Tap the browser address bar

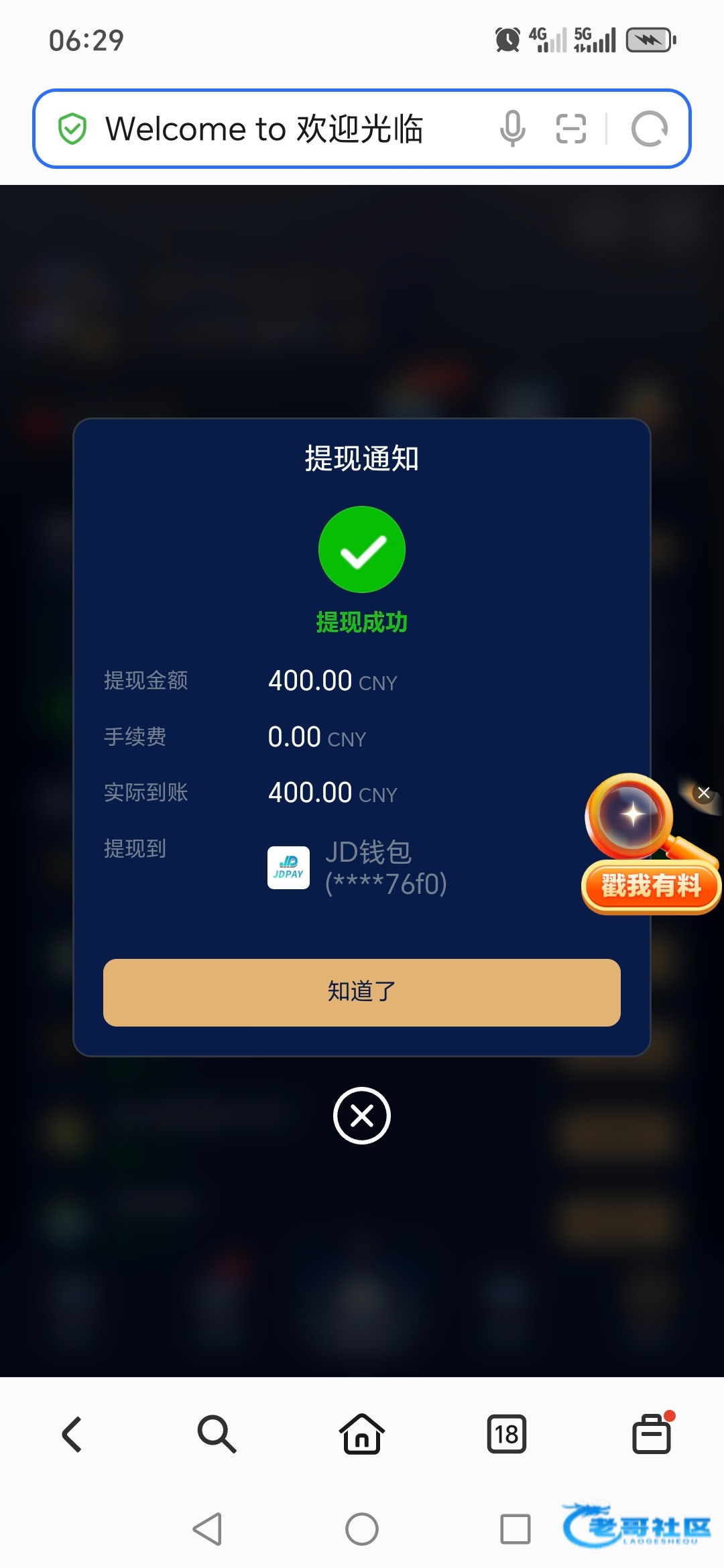click(268, 129)
